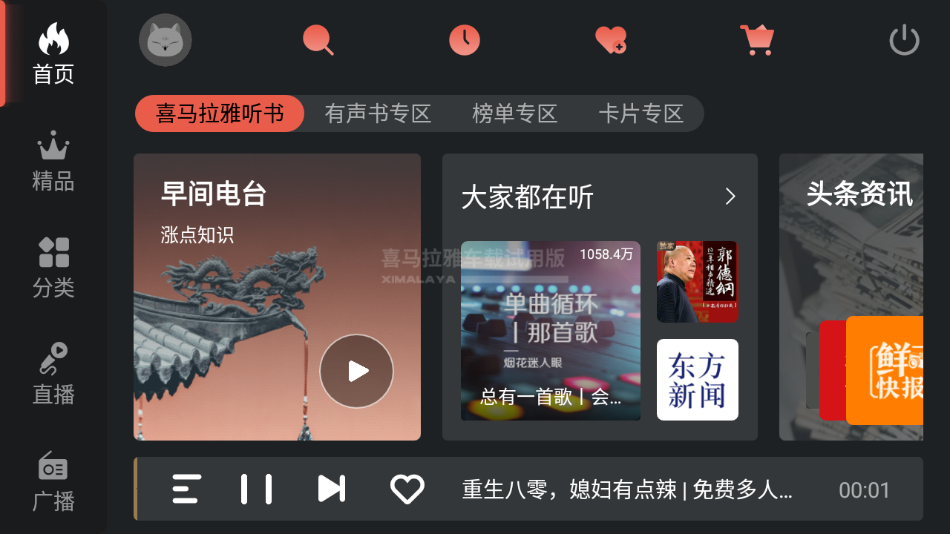Open the 东方新闻 tile
This screenshot has width=950, height=534.
(x=697, y=380)
